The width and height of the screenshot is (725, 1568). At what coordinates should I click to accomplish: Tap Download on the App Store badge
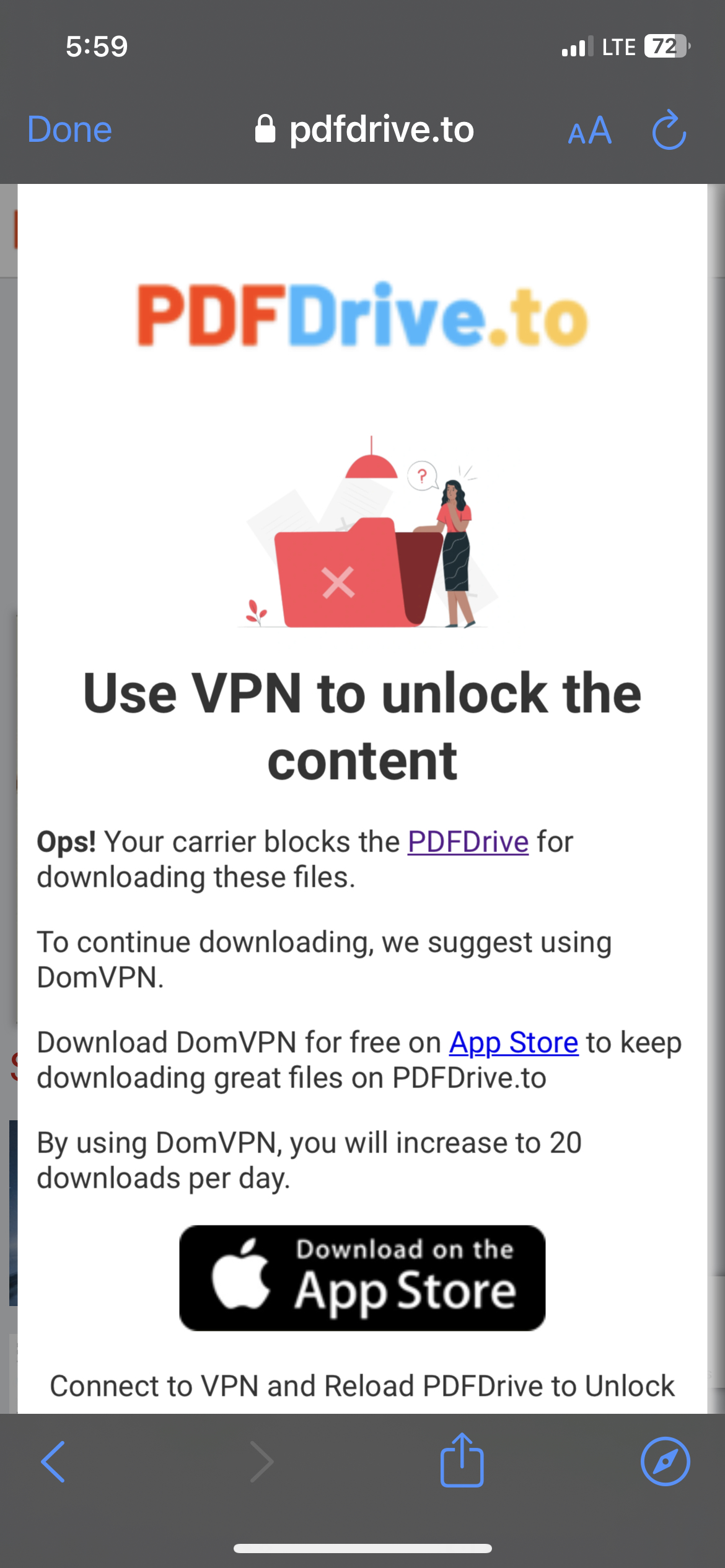(x=362, y=1278)
